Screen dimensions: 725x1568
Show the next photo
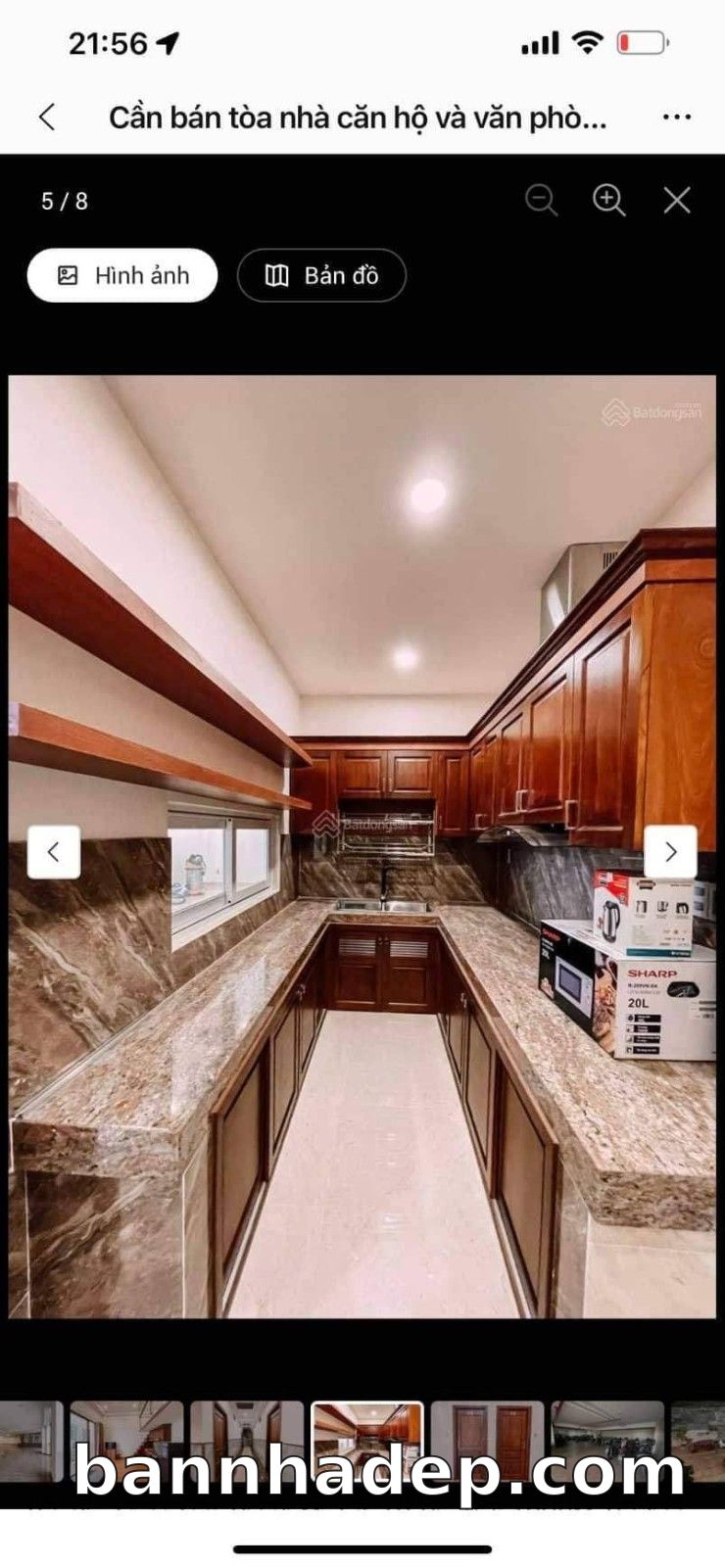[x=670, y=852]
